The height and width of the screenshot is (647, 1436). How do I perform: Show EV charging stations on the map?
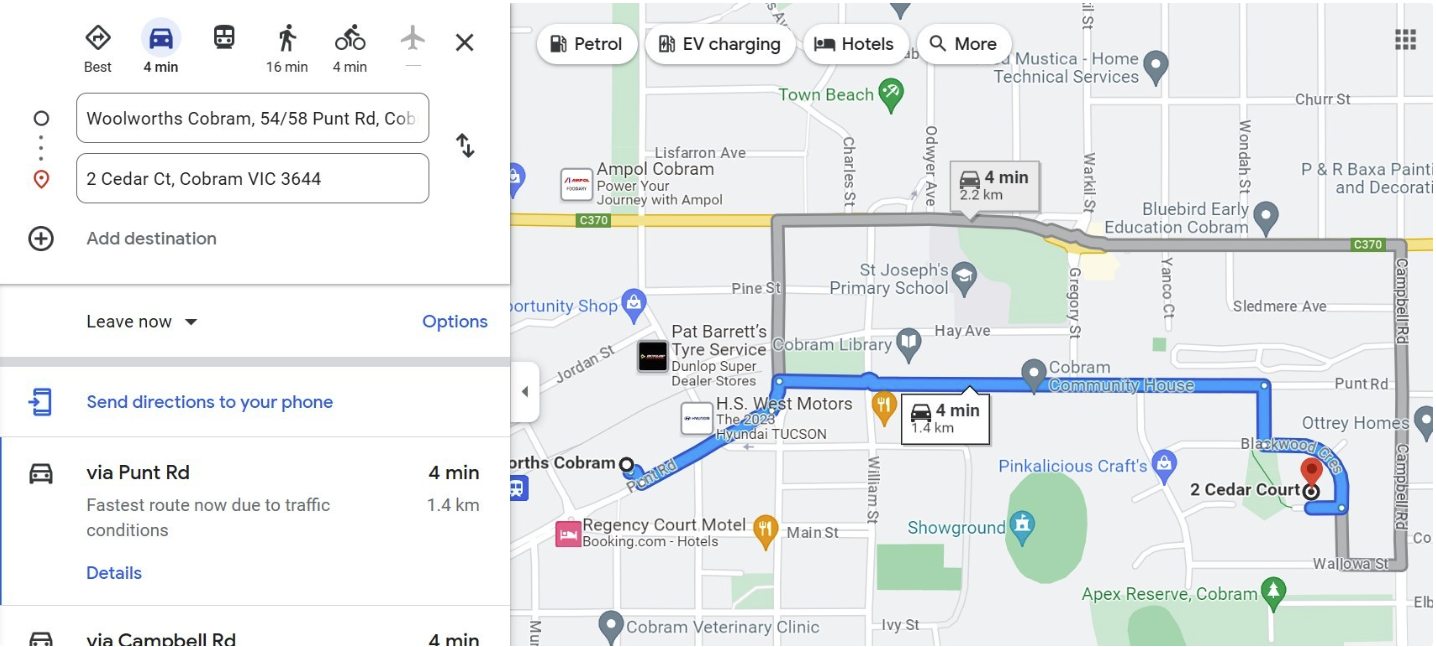pyautogui.click(x=720, y=44)
